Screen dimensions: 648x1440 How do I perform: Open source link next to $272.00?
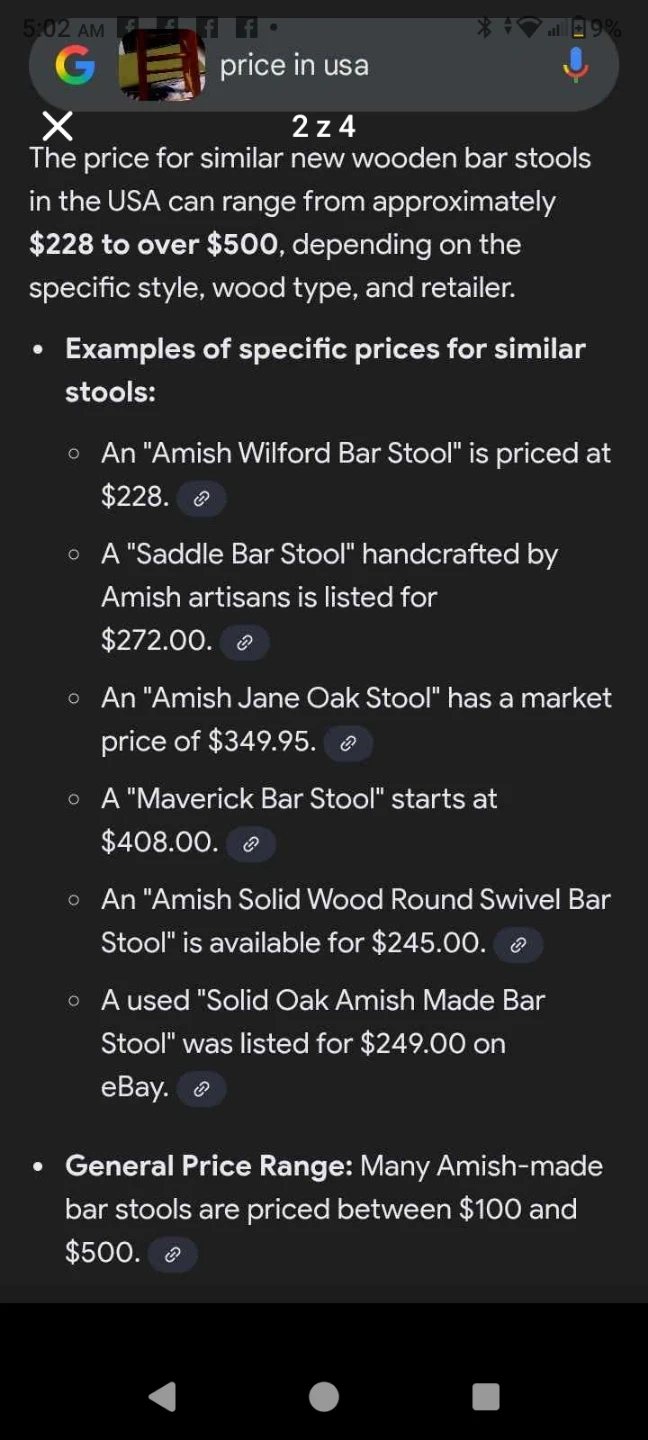click(244, 642)
